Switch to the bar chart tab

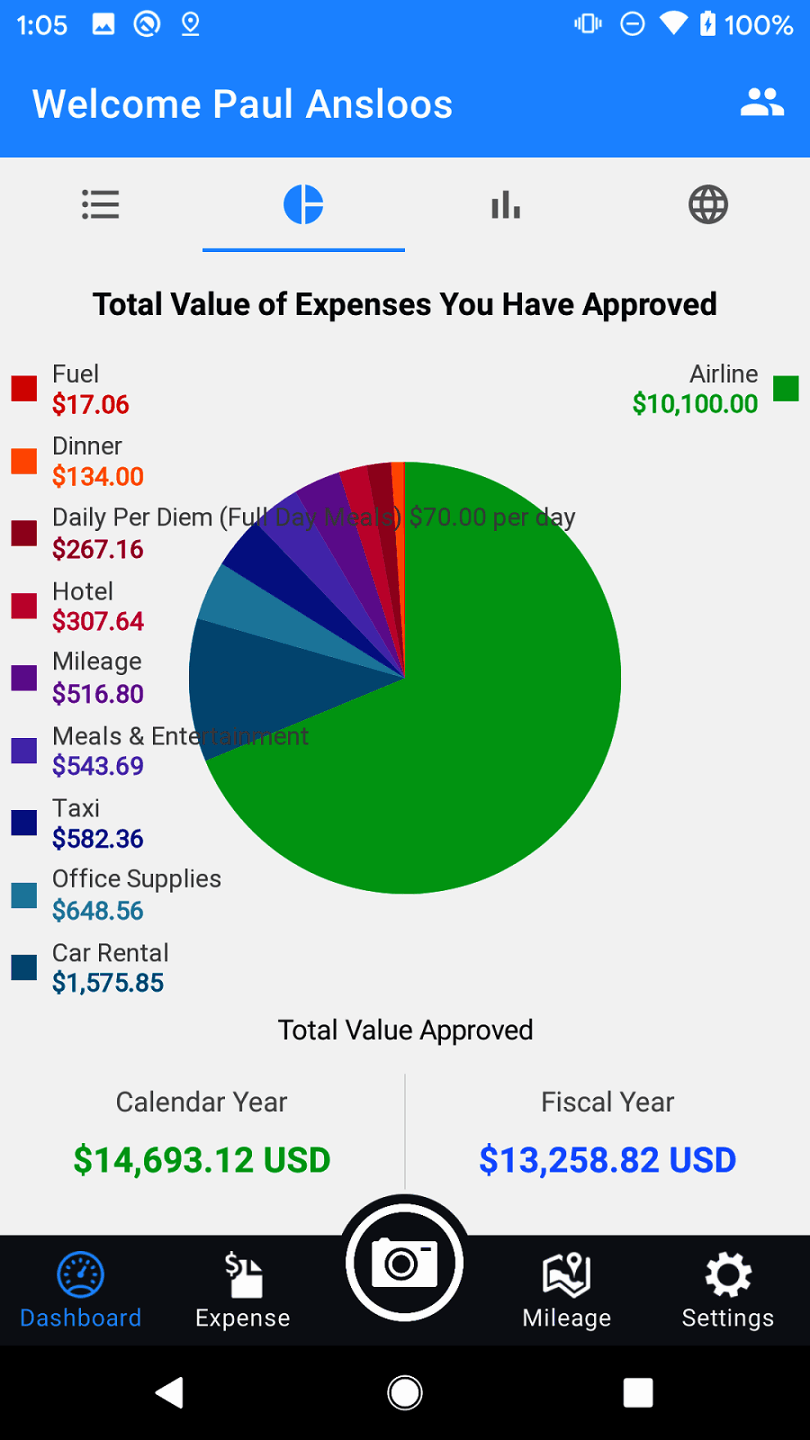coord(506,205)
